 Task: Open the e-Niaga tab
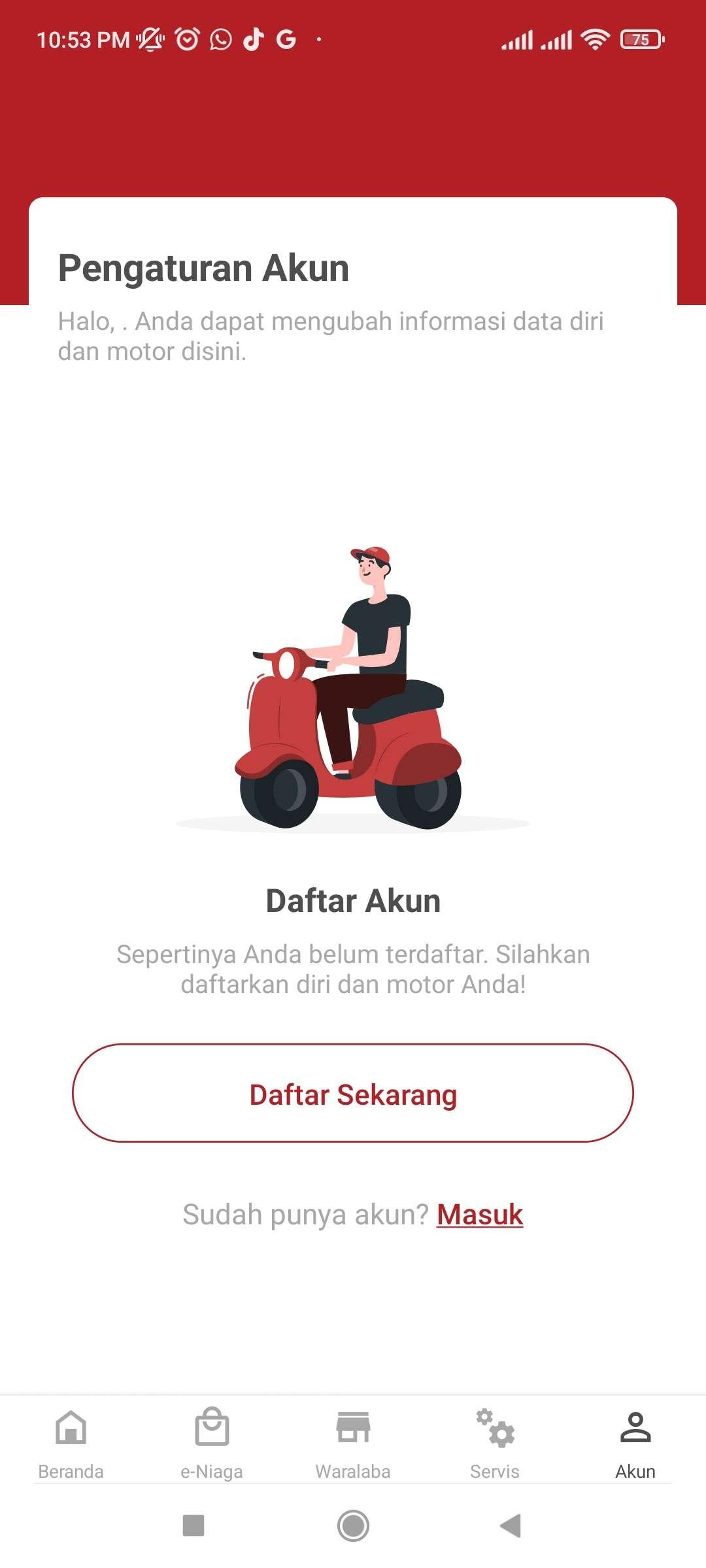click(x=212, y=1443)
